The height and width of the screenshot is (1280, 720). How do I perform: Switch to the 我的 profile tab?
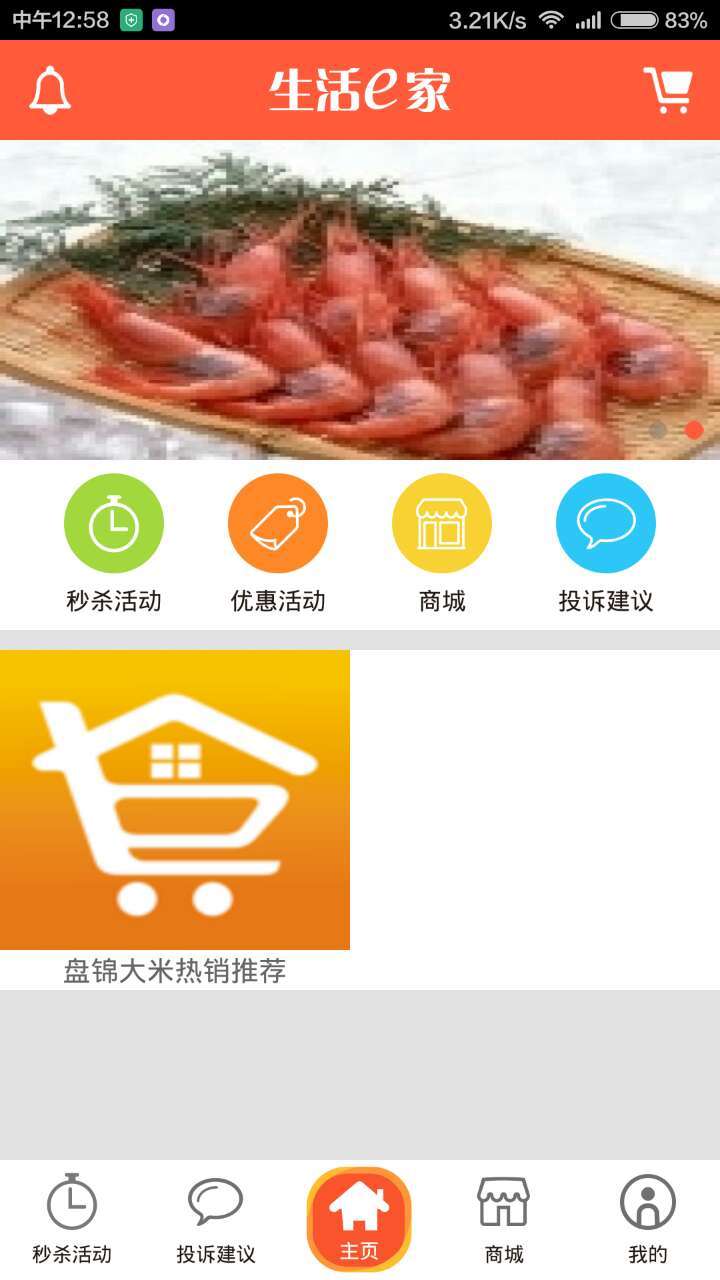pos(648,1220)
